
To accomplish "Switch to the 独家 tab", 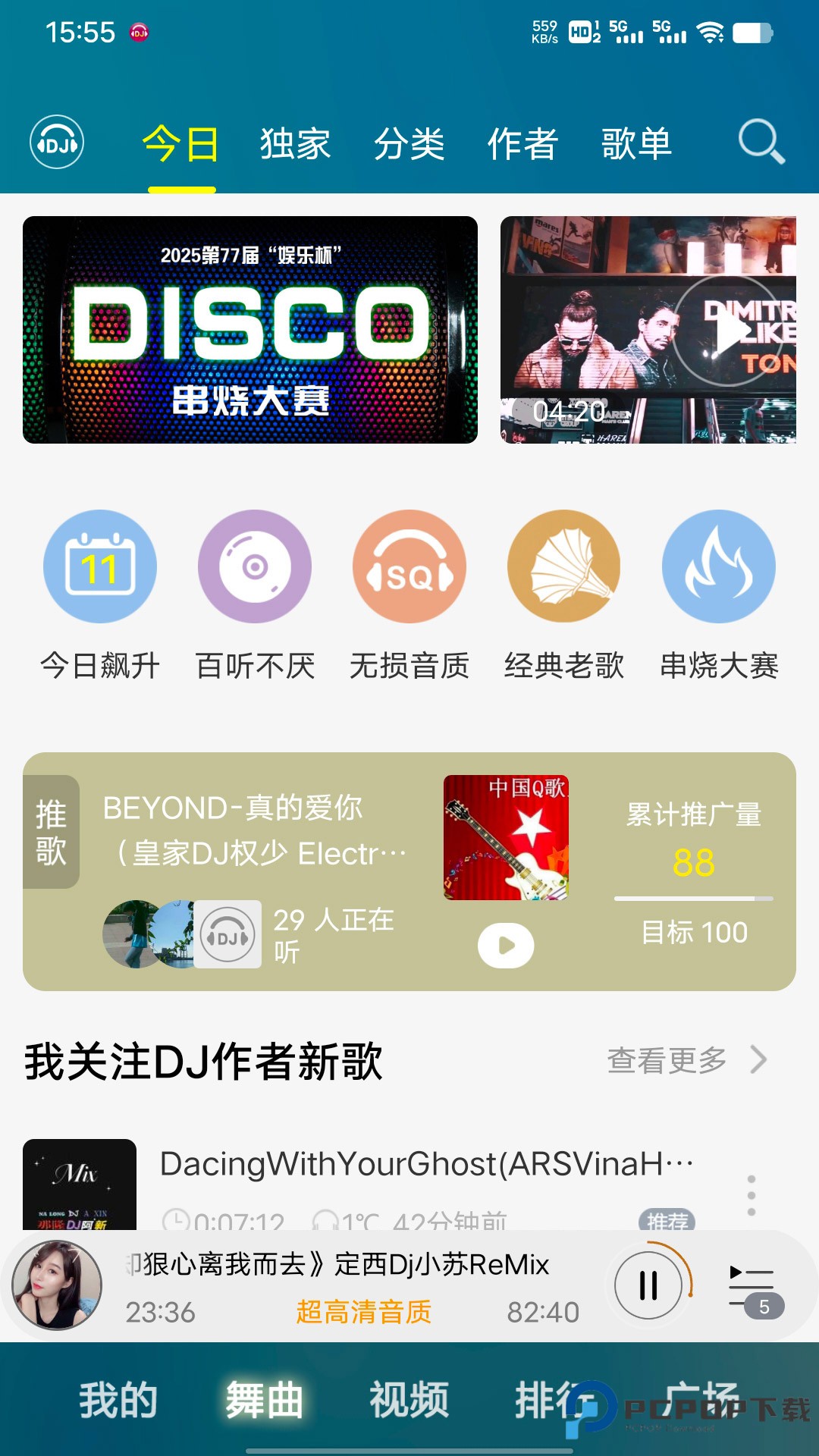I will coord(294,143).
